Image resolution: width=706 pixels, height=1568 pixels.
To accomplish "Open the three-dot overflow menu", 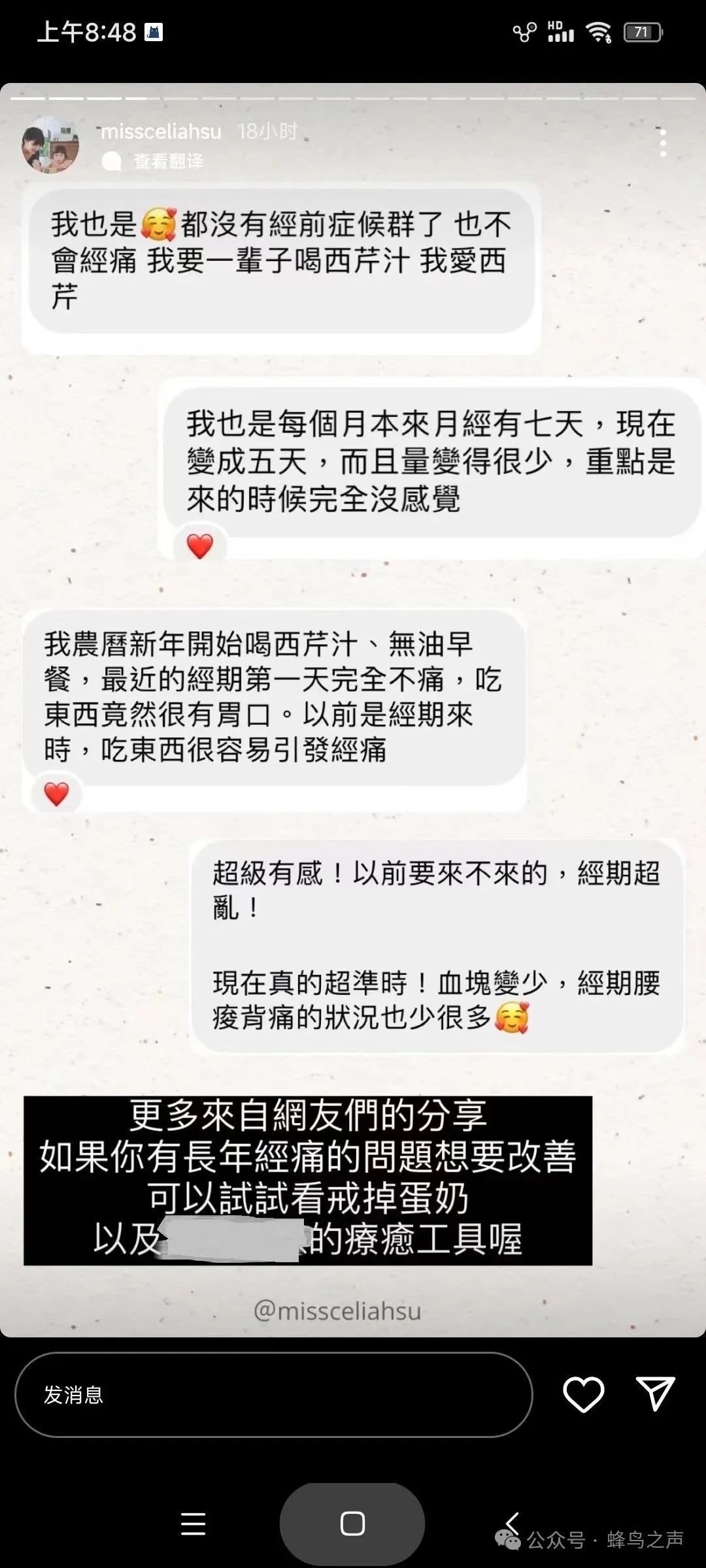I will tap(663, 142).
